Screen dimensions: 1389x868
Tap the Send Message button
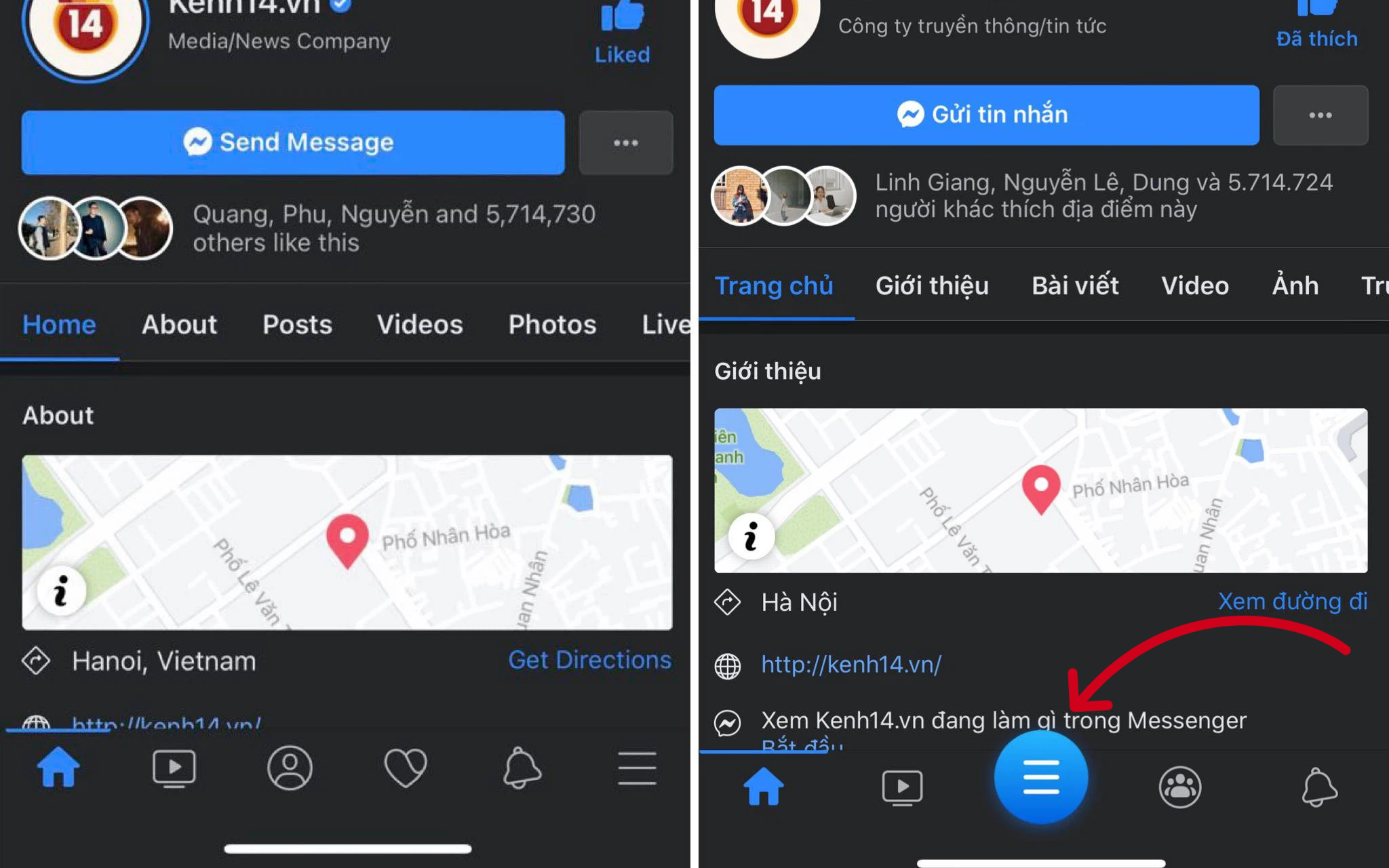coord(292,142)
